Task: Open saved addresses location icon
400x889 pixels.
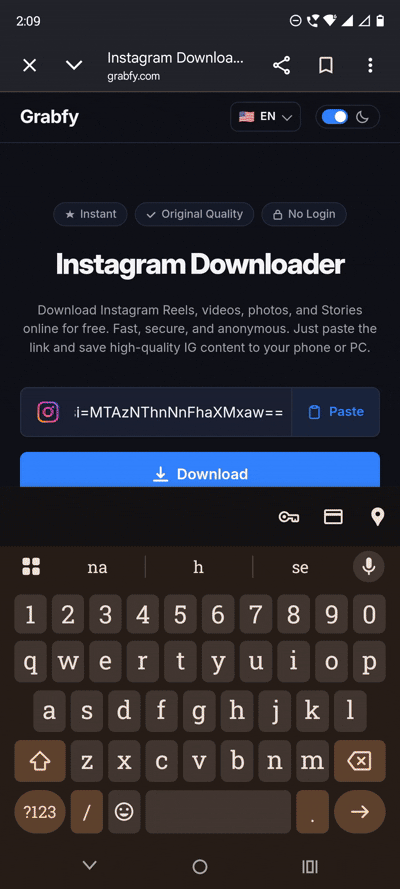Action: (x=377, y=517)
